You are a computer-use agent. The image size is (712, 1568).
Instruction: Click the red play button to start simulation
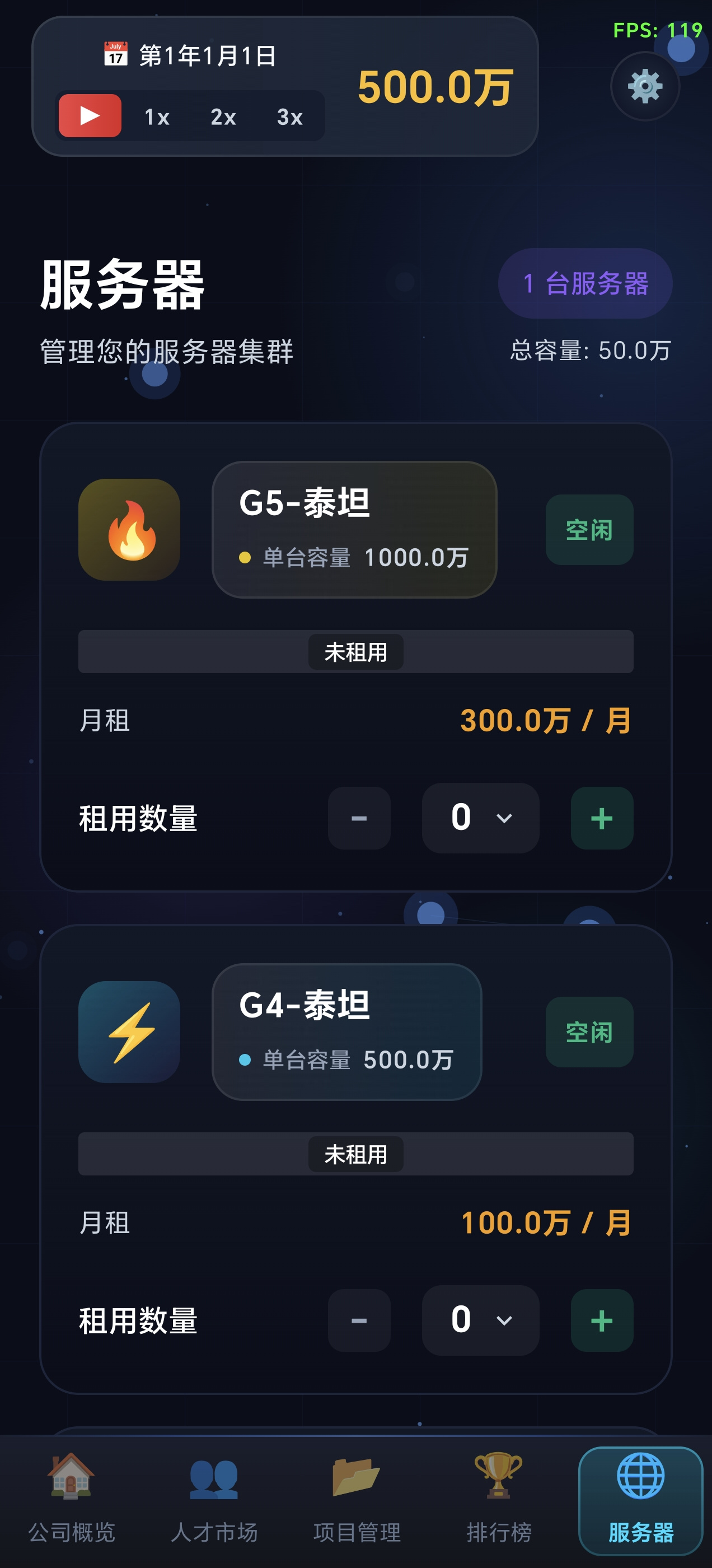pyautogui.click(x=90, y=115)
